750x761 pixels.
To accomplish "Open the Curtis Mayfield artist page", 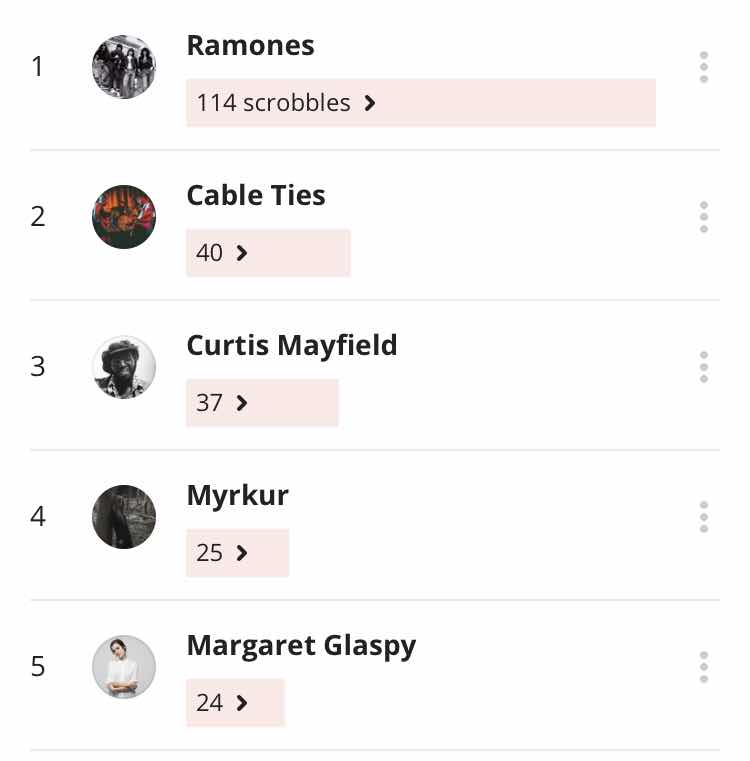I will point(291,345).
